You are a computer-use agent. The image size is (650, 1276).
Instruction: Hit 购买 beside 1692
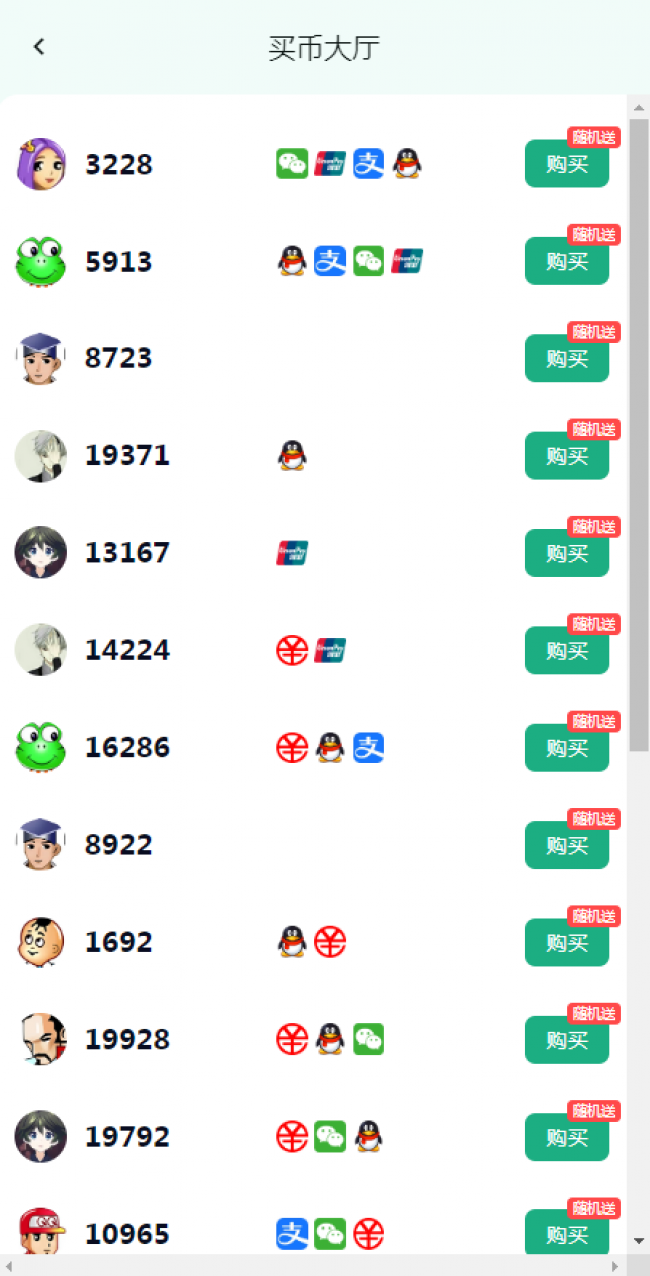coord(566,943)
